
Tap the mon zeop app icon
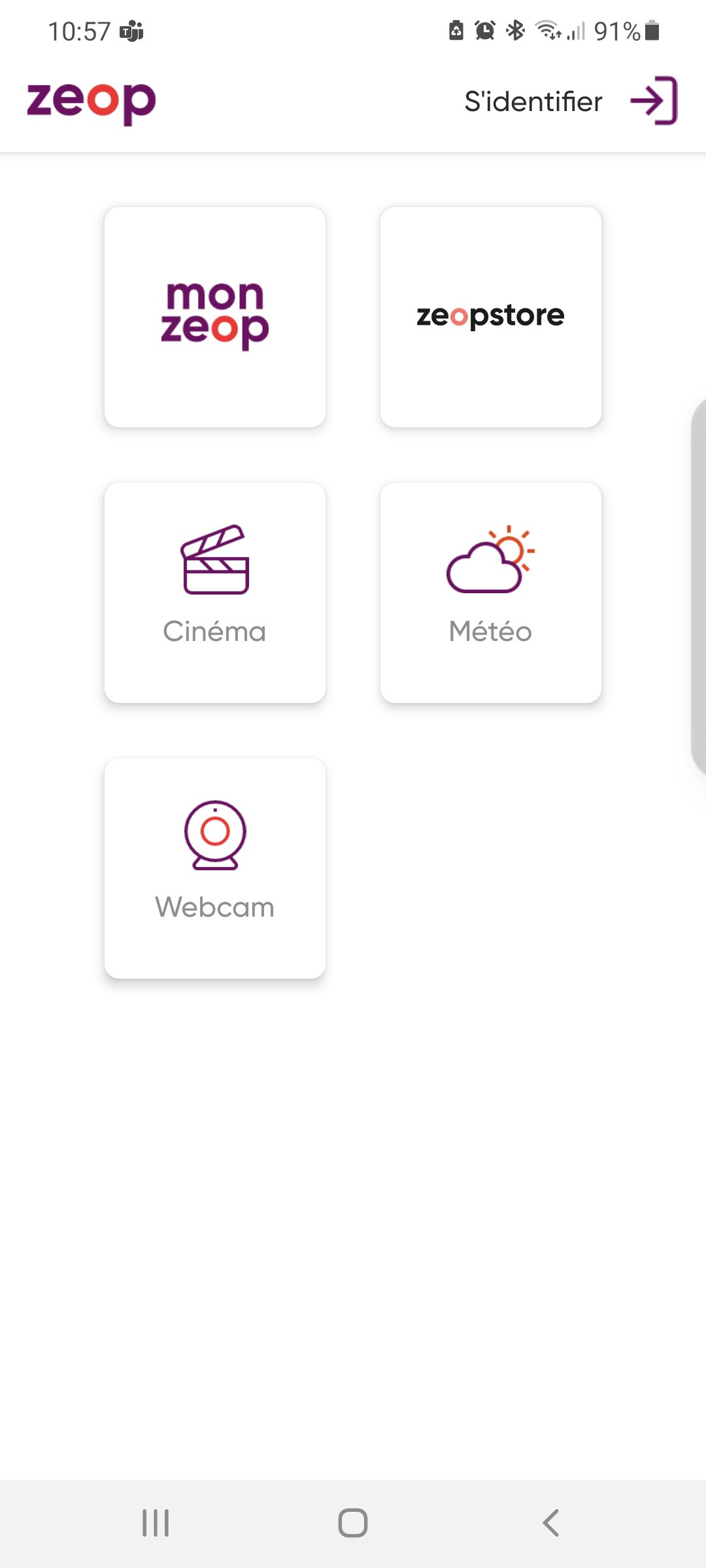pos(215,316)
